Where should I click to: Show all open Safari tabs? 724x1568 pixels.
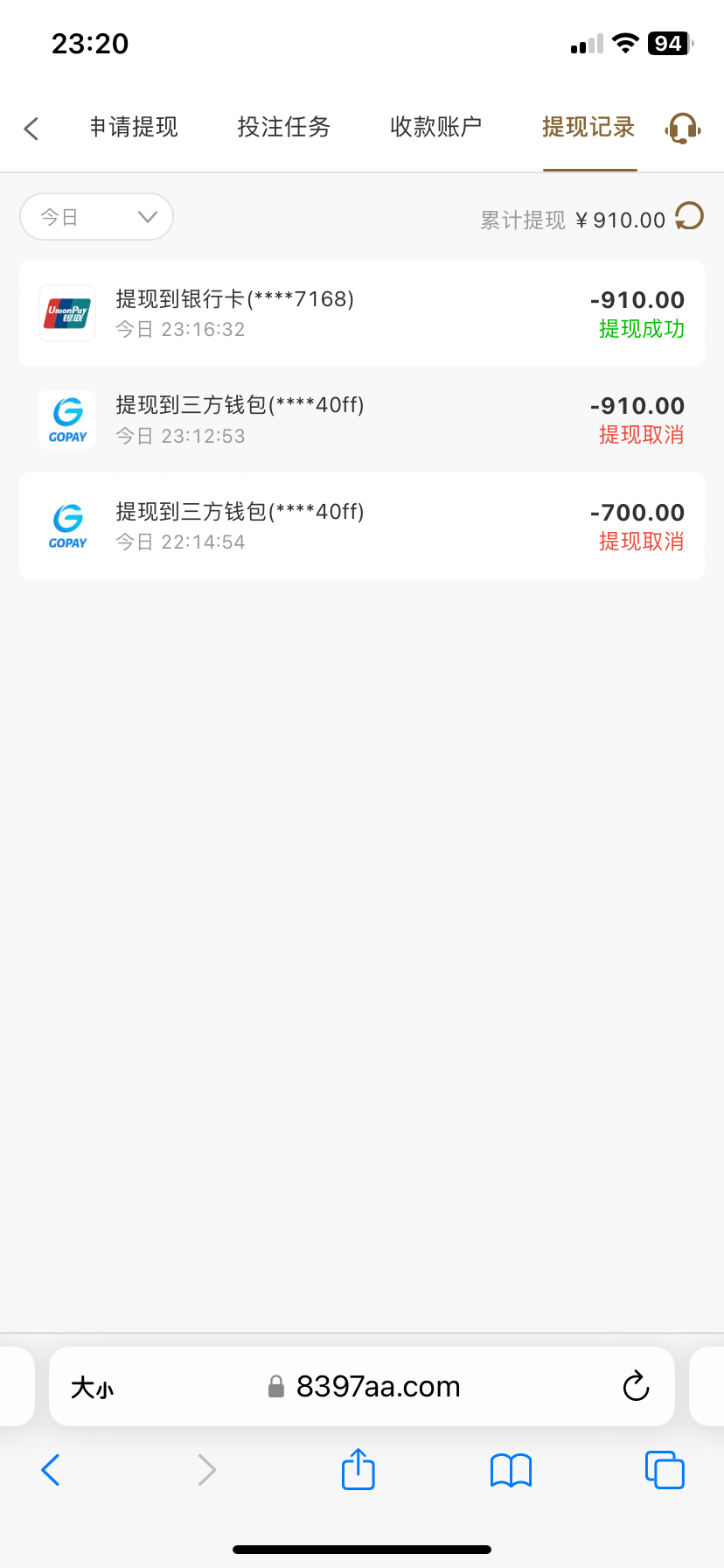tap(664, 1470)
